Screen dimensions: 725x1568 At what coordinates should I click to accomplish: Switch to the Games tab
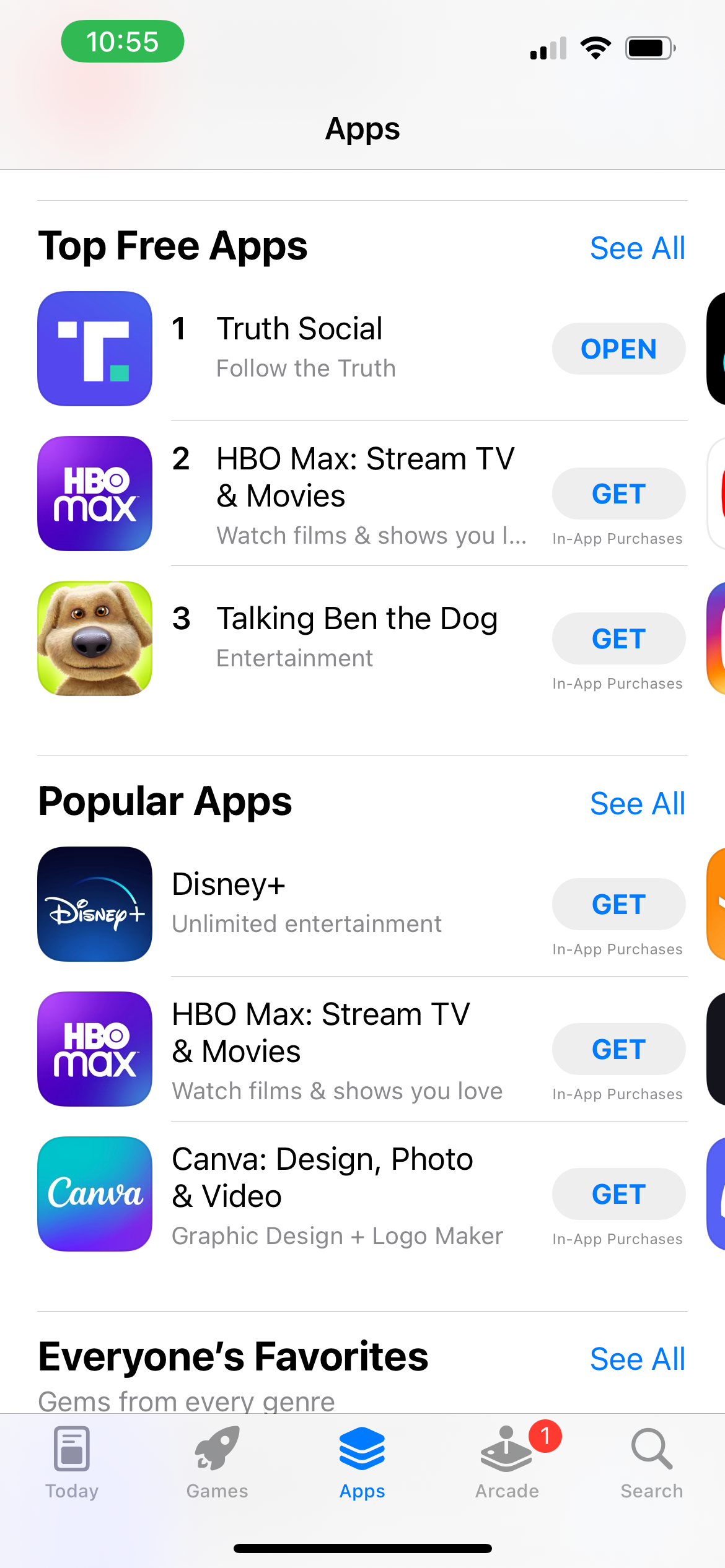click(x=217, y=1463)
